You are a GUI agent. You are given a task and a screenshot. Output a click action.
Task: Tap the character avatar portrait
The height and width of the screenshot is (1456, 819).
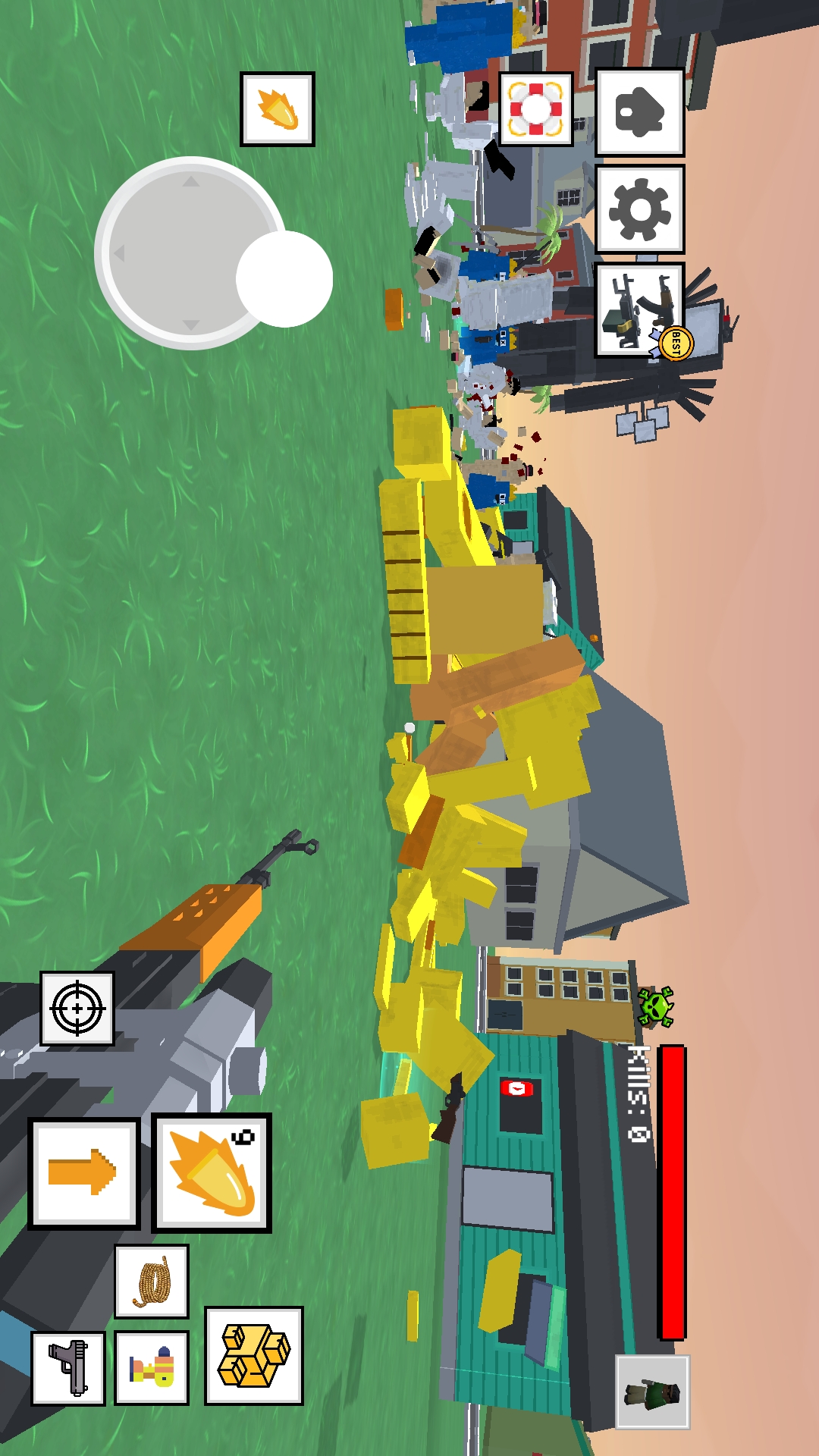[652, 1392]
